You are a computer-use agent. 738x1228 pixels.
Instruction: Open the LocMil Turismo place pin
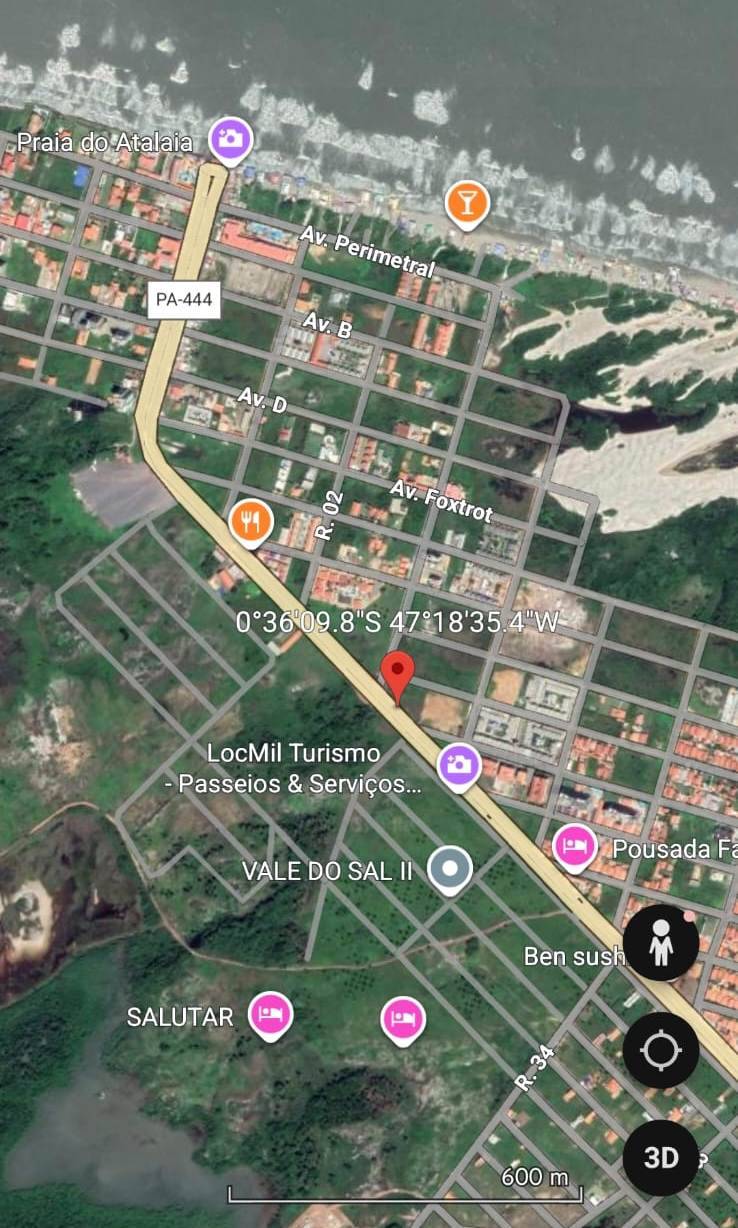click(x=459, y=766)
